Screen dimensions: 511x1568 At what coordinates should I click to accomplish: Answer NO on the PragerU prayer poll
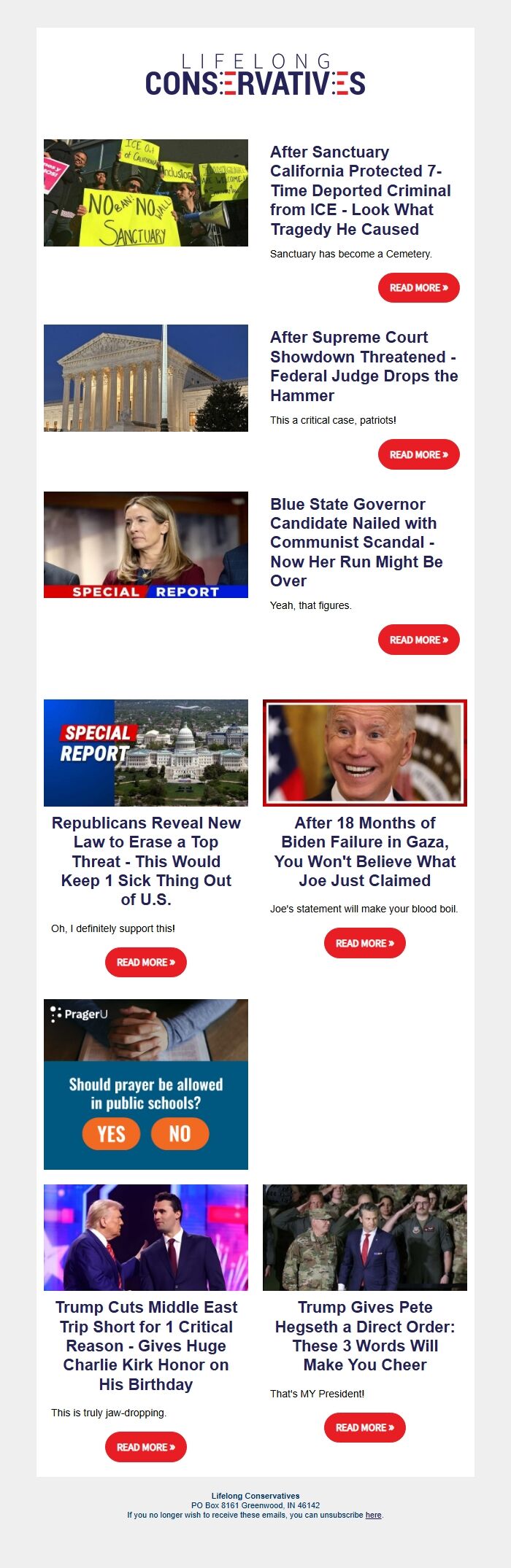point(180,1134)
